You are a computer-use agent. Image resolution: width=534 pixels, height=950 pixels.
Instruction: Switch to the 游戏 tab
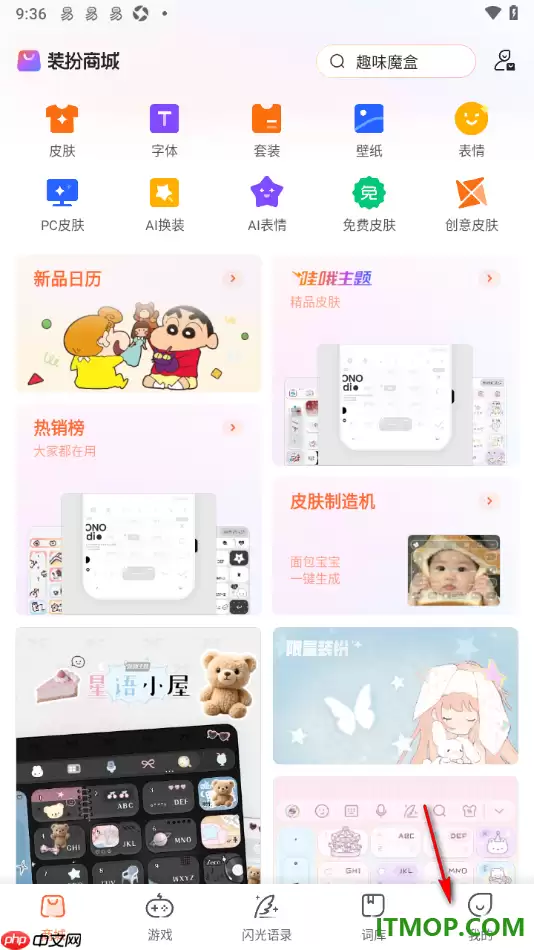(160, 917)
